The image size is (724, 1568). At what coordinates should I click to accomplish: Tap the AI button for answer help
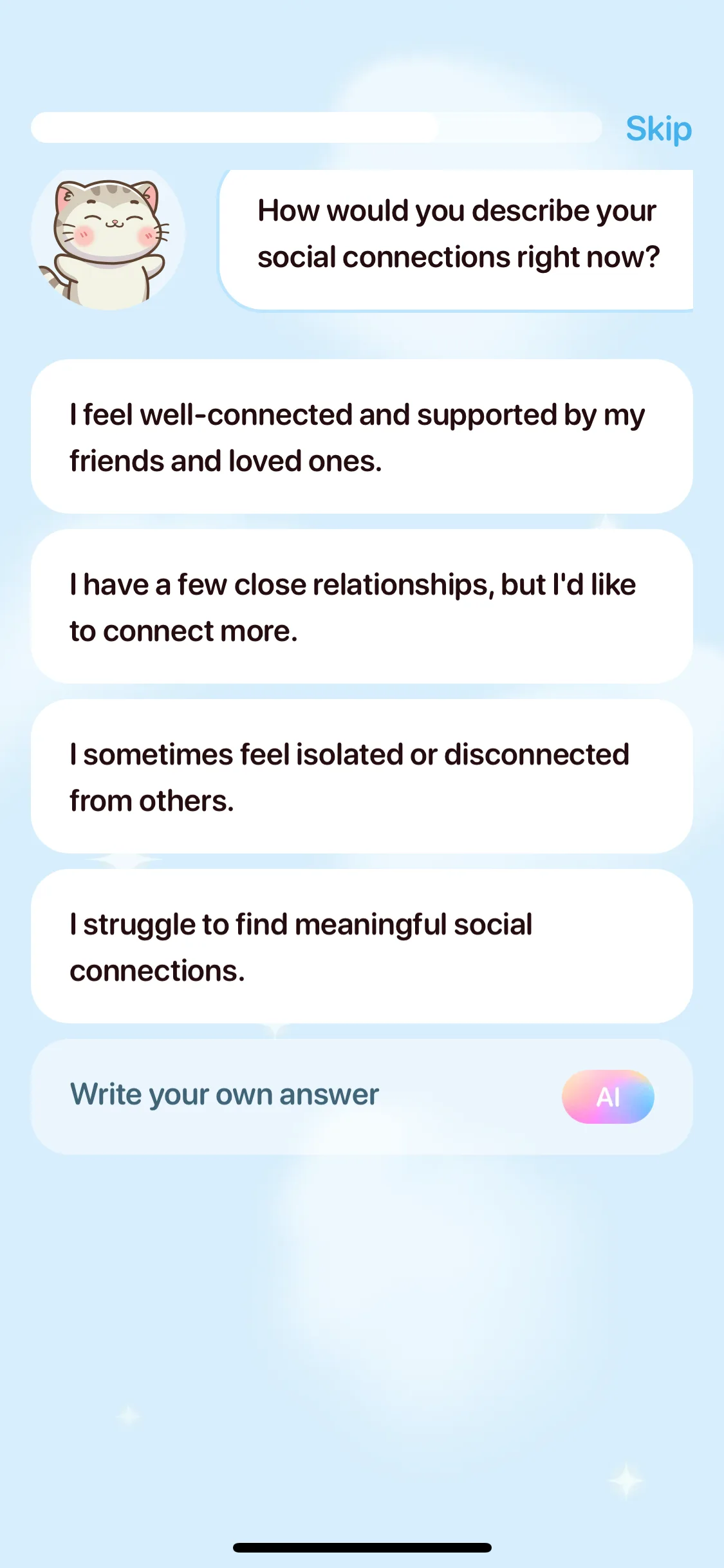click(x=608, y=1097)
